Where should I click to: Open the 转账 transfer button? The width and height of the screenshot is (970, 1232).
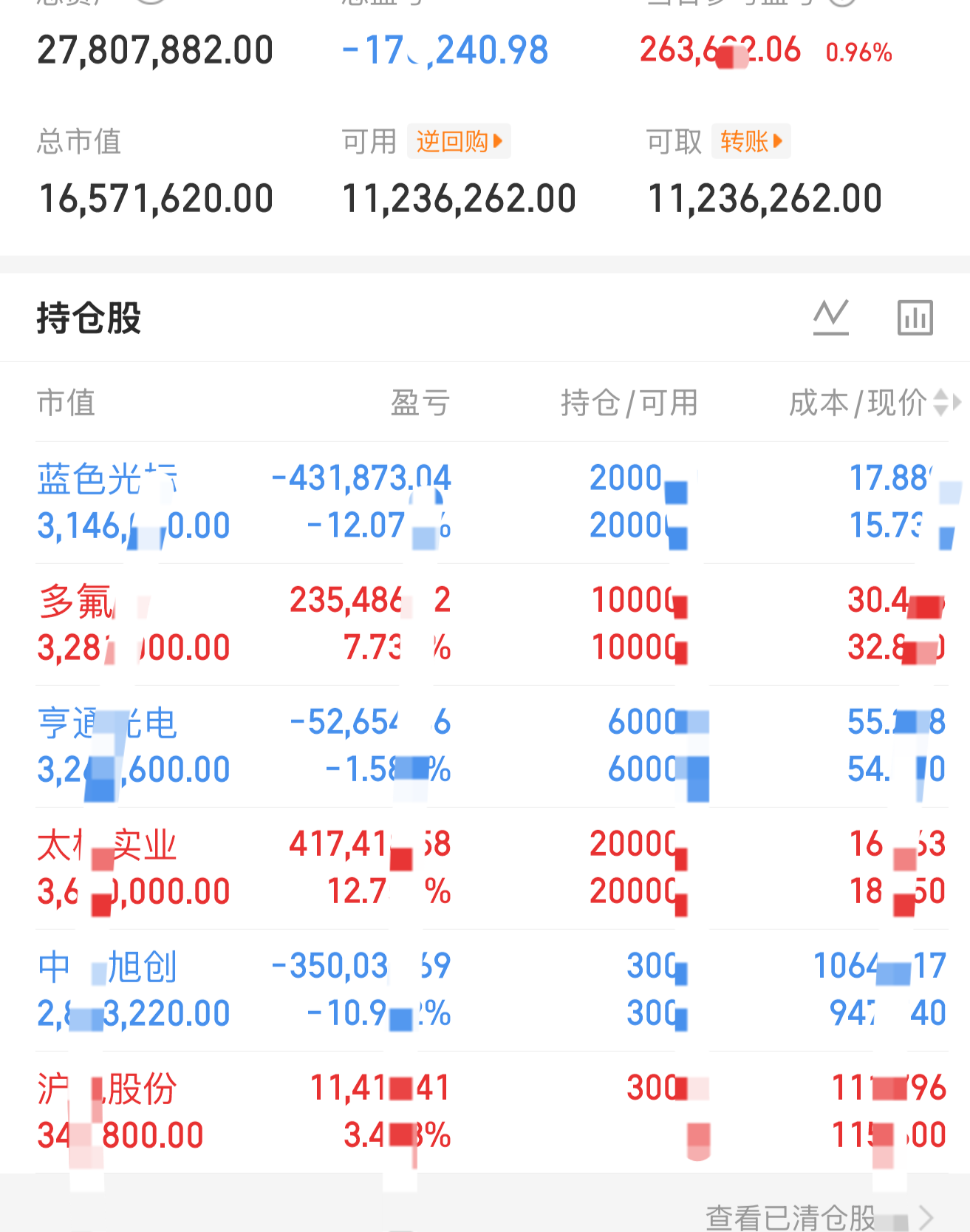[751, 141]
